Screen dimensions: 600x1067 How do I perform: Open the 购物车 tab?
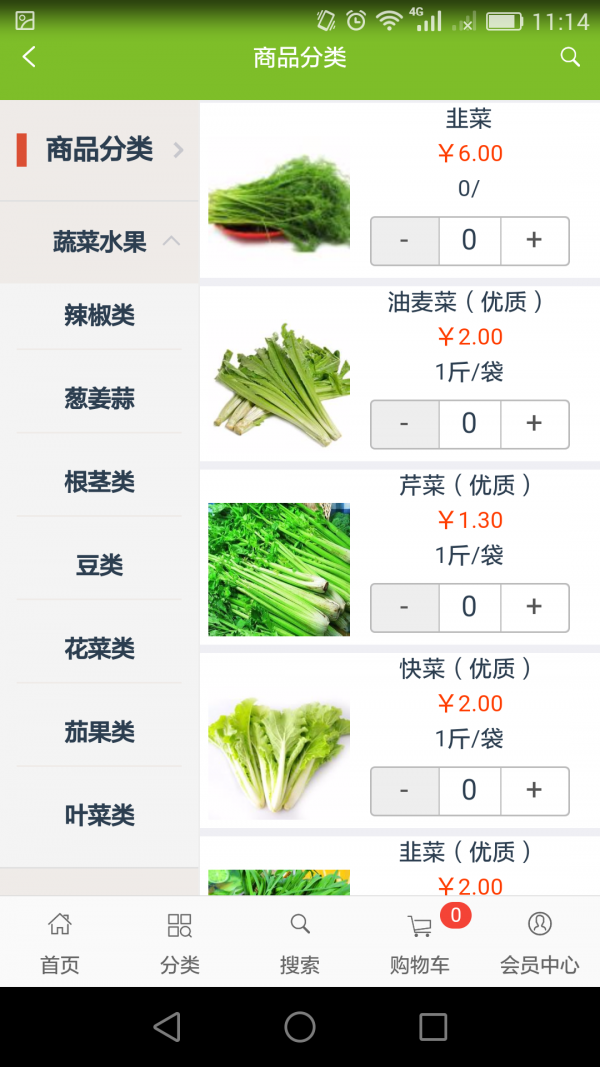click(420, 942)
